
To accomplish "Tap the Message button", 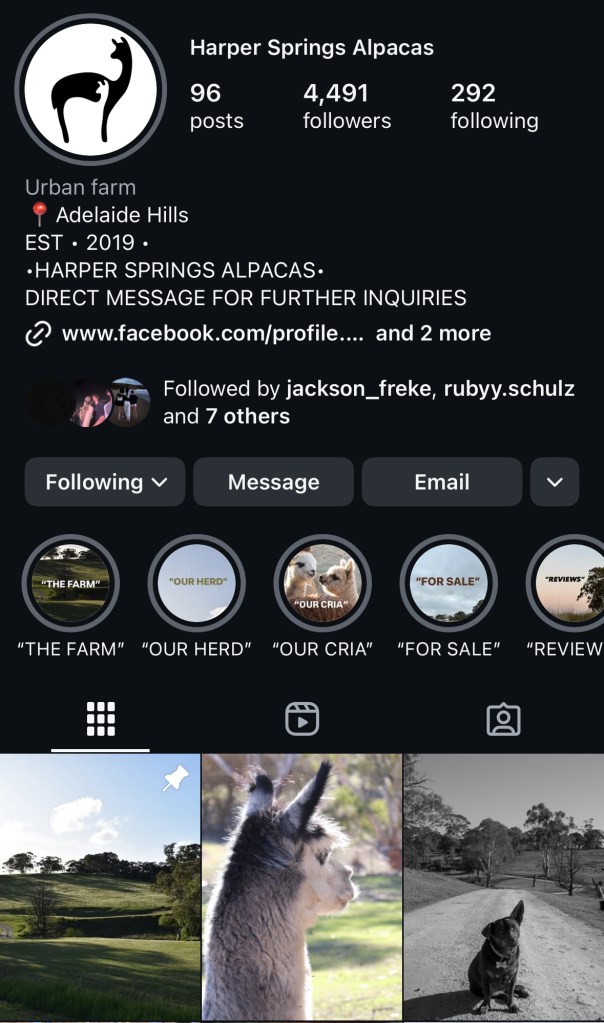I will pos(273,482).
